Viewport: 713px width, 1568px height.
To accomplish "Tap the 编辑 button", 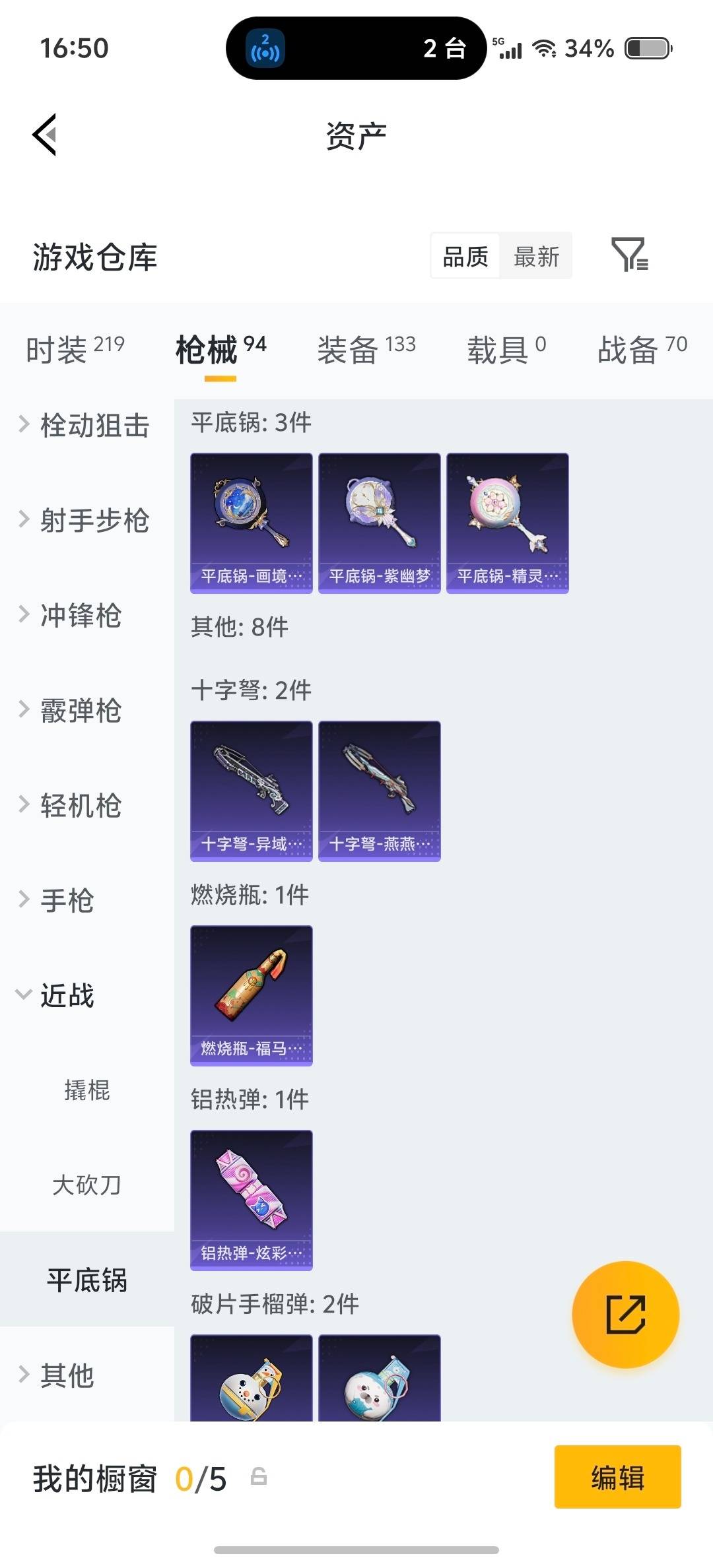I will 617,1478.
